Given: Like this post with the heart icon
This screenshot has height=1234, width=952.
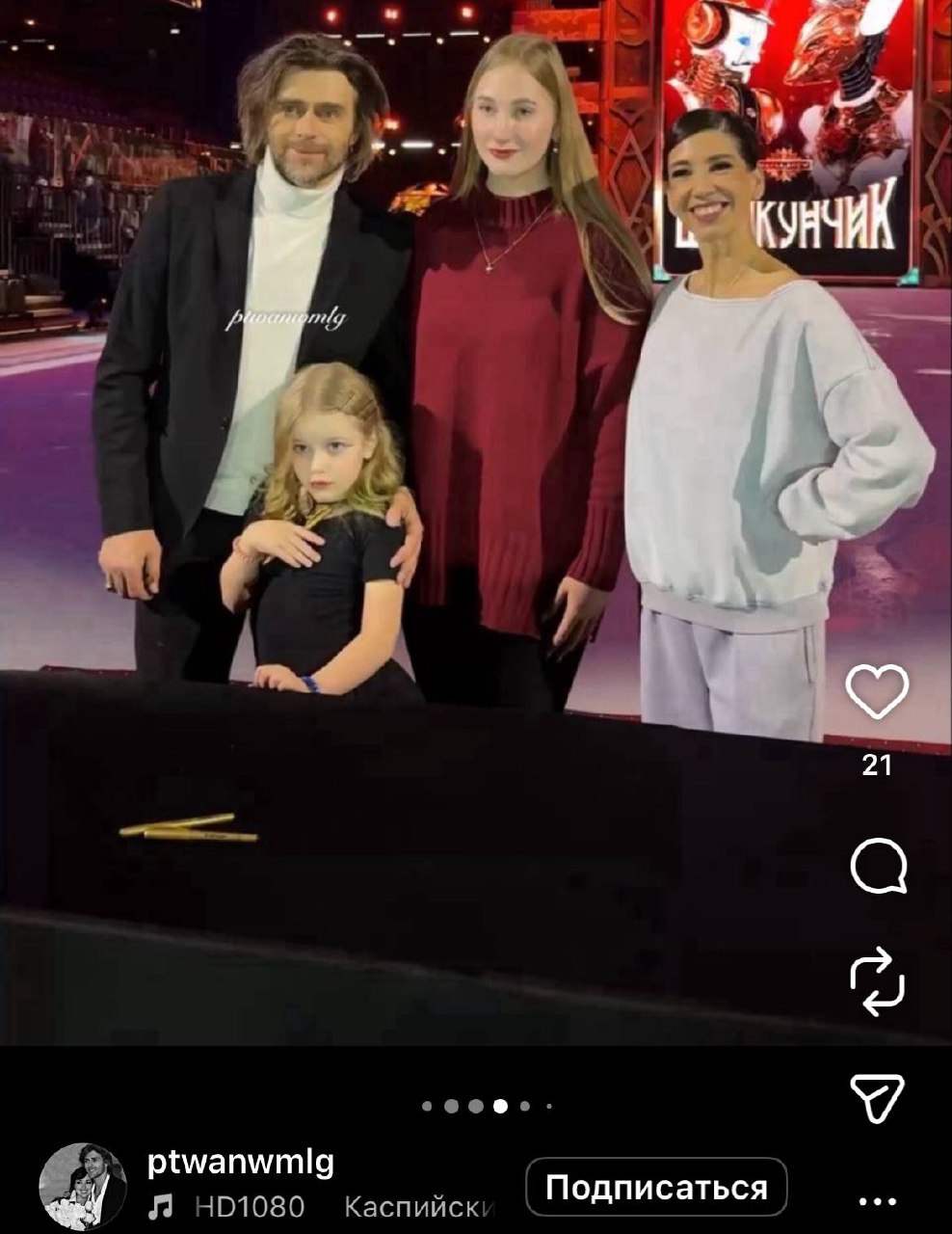Looking at the screenshot, I should (x=877, y=691).
